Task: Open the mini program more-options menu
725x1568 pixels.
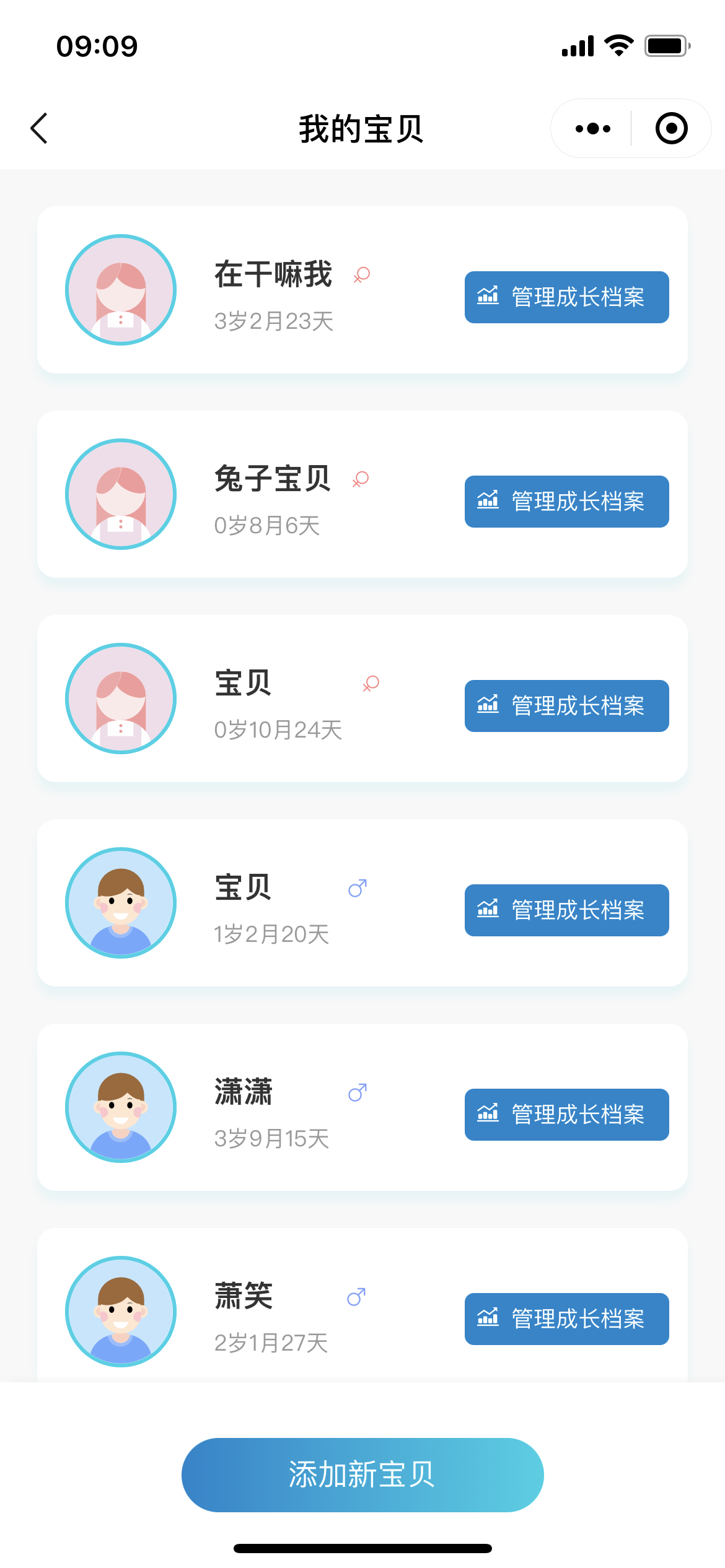Action: pyautogui.click(x=592, y=128)
